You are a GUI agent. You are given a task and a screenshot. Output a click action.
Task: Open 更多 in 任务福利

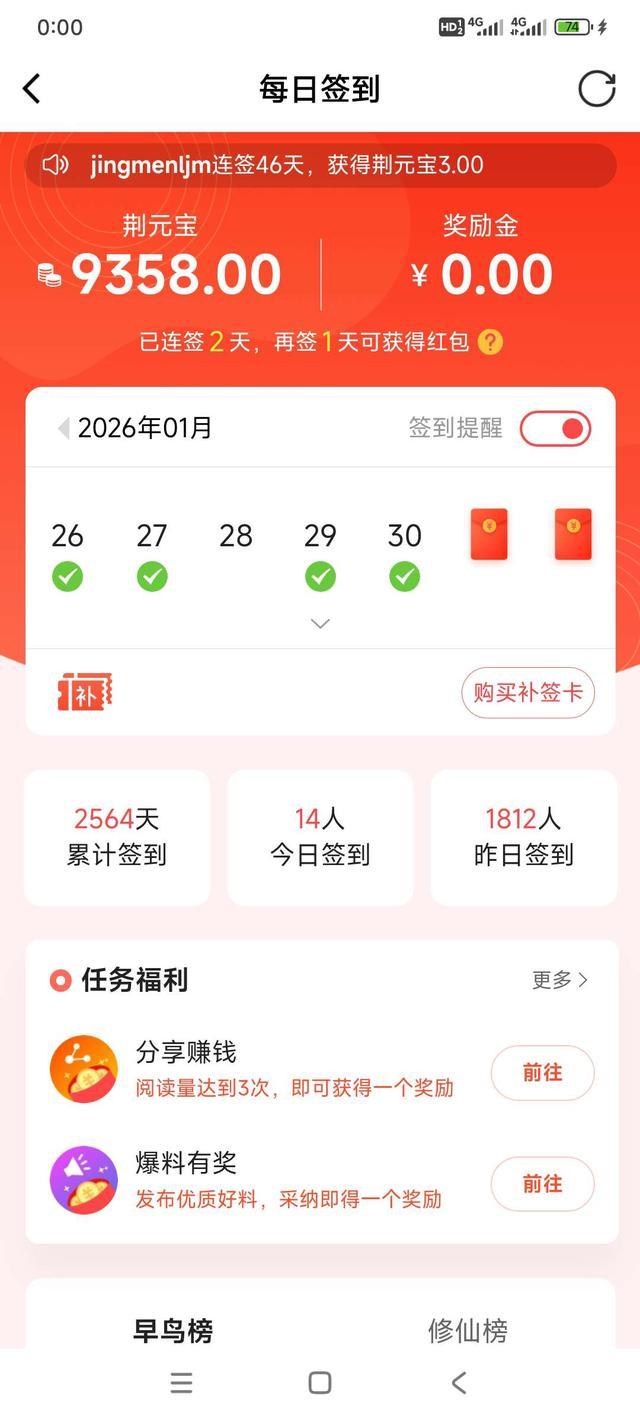coord(560,980)
